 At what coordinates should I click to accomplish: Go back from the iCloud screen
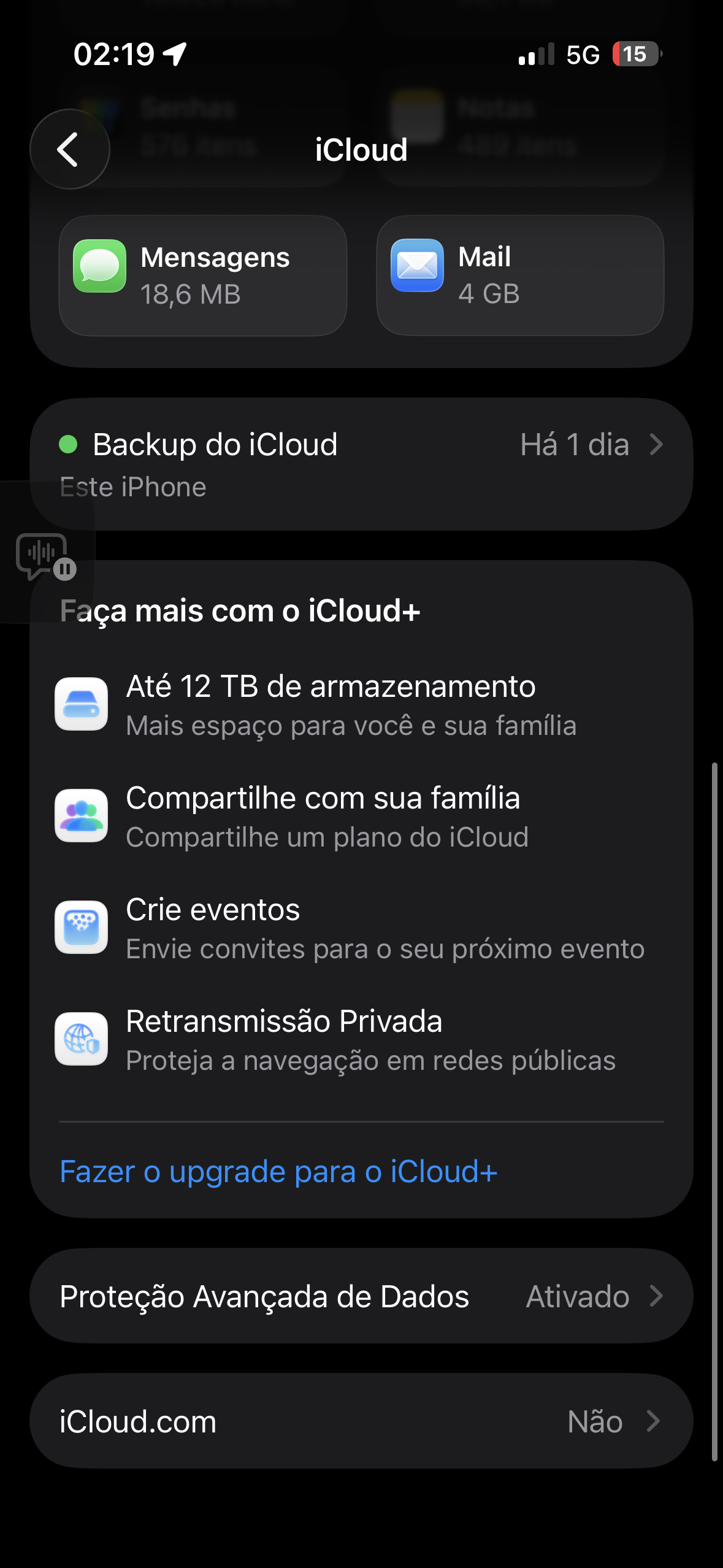(69, 149)
